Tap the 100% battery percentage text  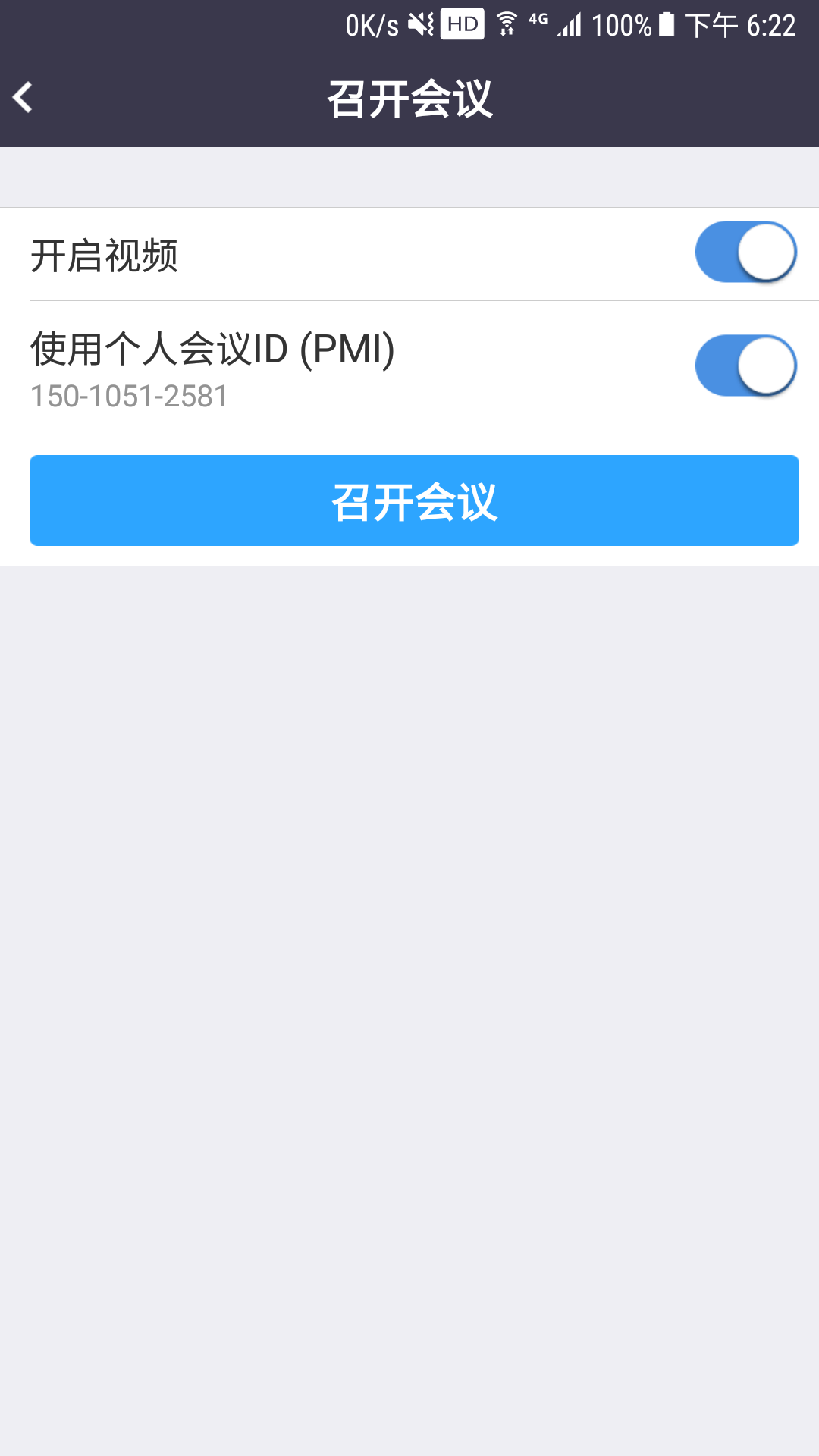point(620,24)
